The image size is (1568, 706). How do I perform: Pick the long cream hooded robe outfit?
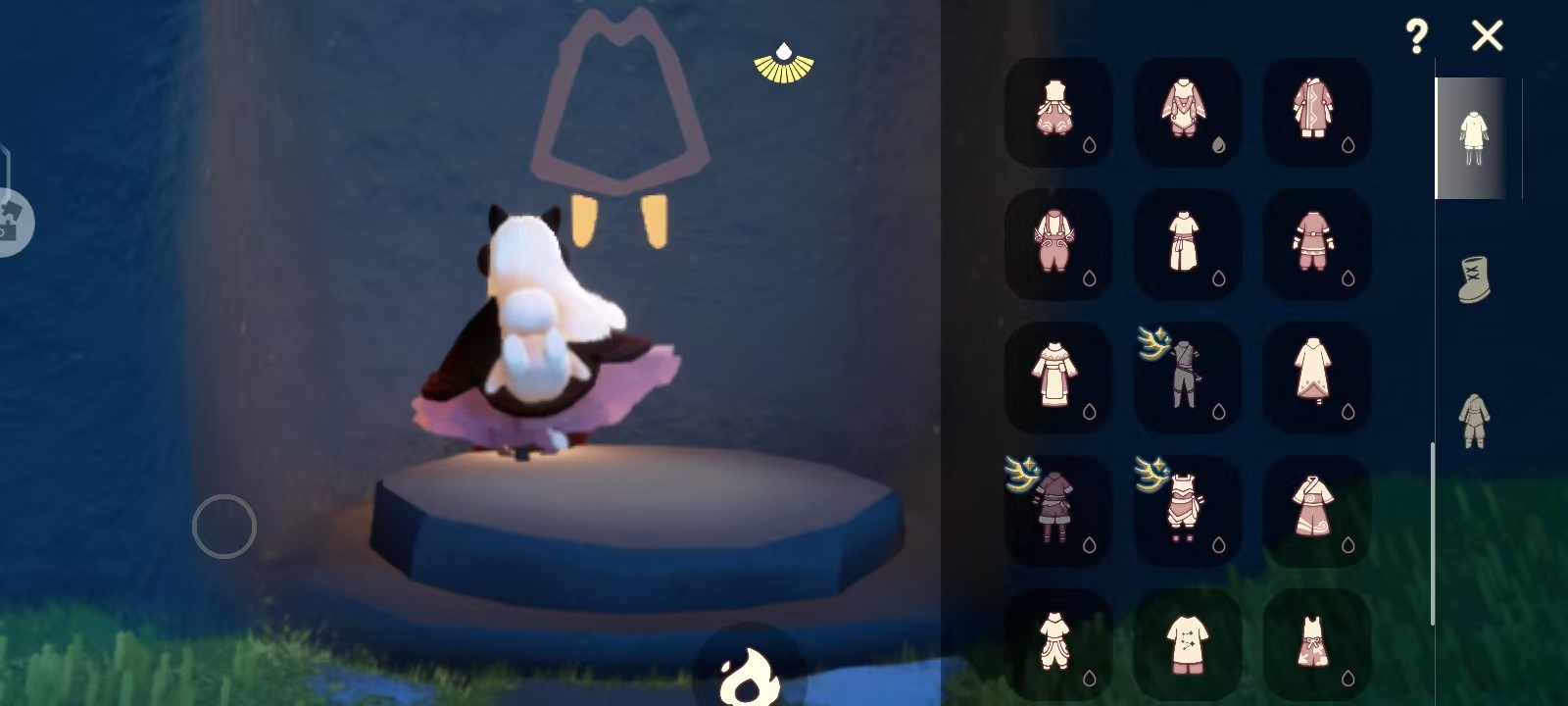pos(1315,377)
